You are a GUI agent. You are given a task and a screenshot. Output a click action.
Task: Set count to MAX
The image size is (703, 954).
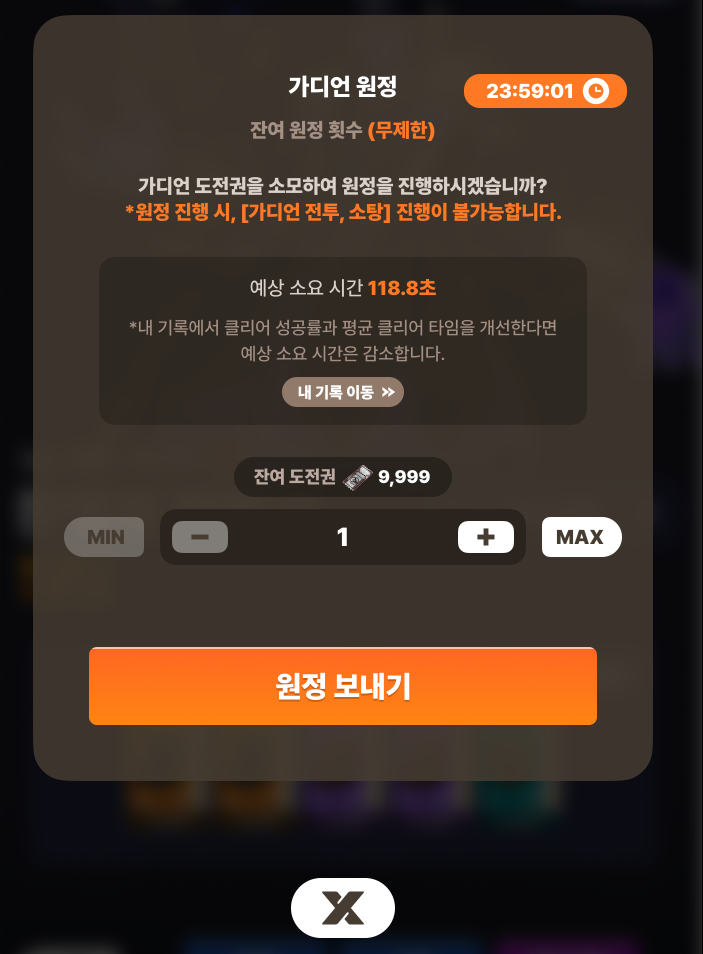pos(581,537)
